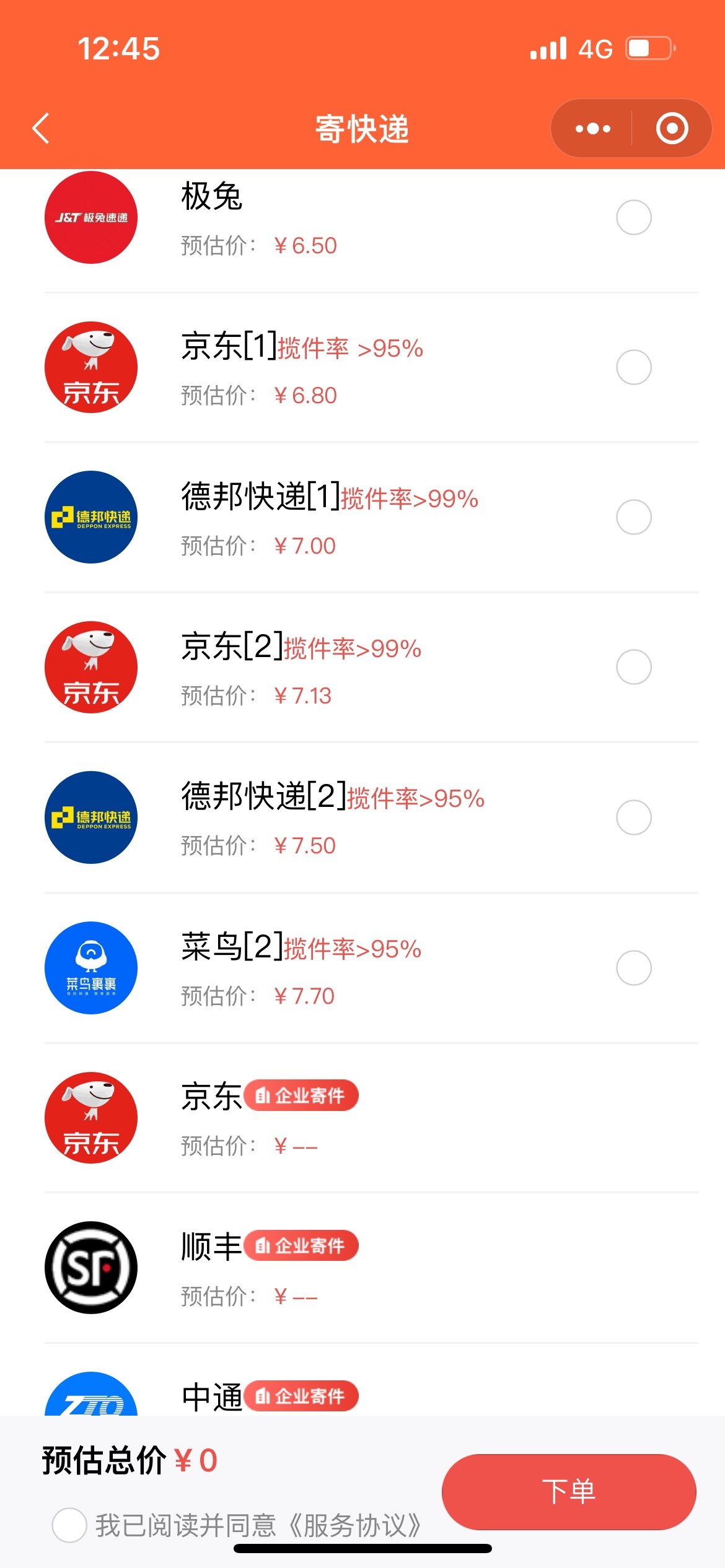Select 京东[1] courier at ¥6.80
The height and width of the screenshot is (1568, 725).
point(633,367)
